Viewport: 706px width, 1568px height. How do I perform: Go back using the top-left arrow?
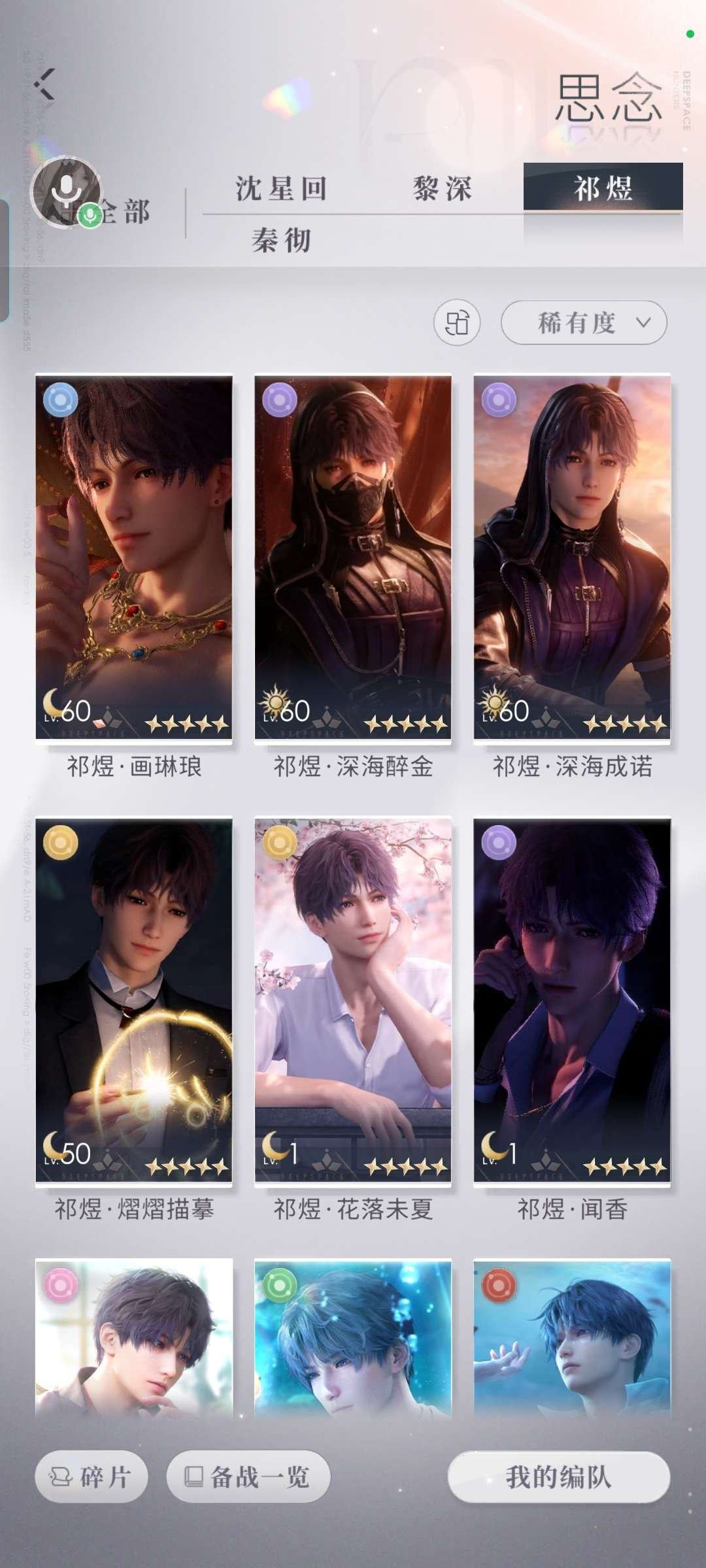46,84
